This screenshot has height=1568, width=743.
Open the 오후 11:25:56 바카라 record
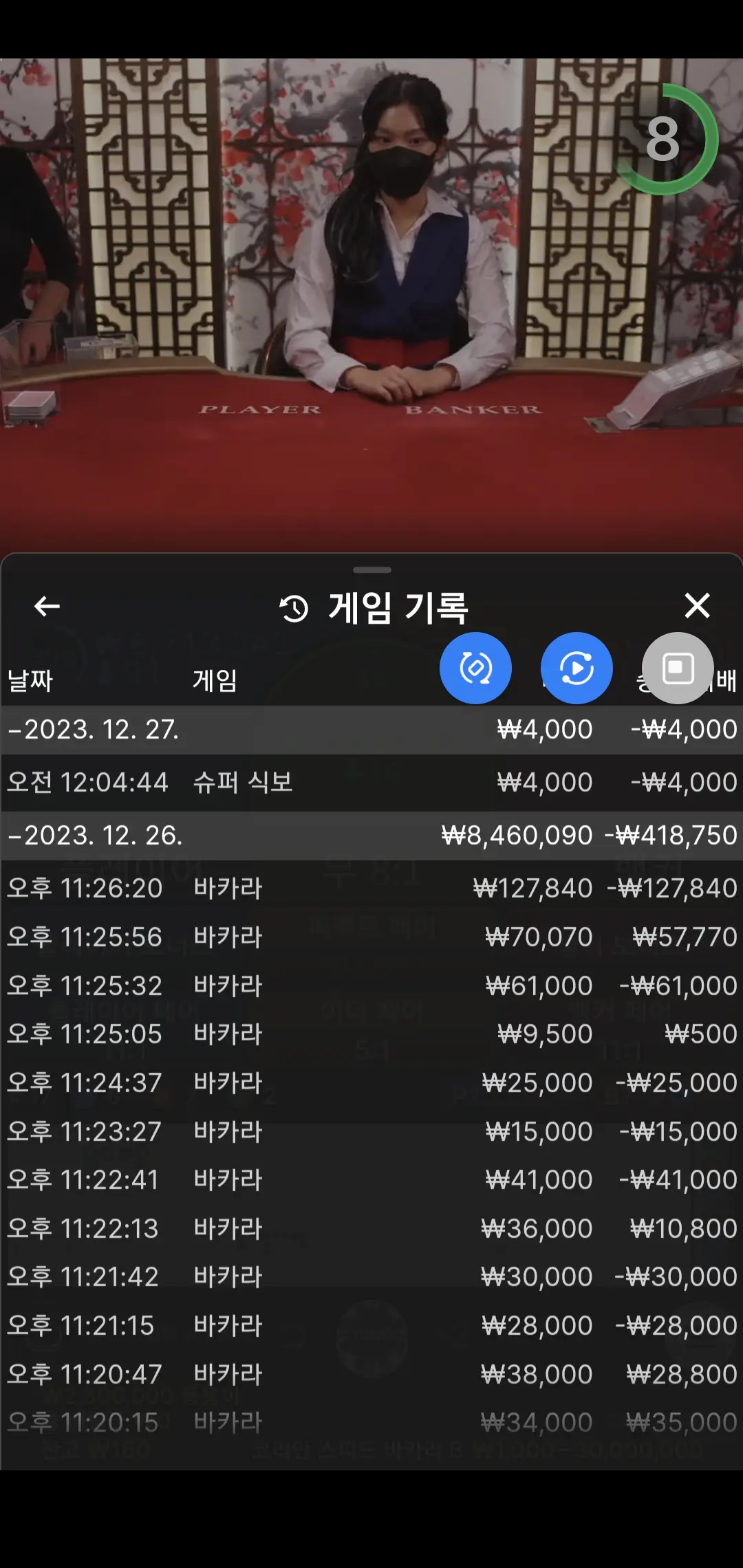371,937
